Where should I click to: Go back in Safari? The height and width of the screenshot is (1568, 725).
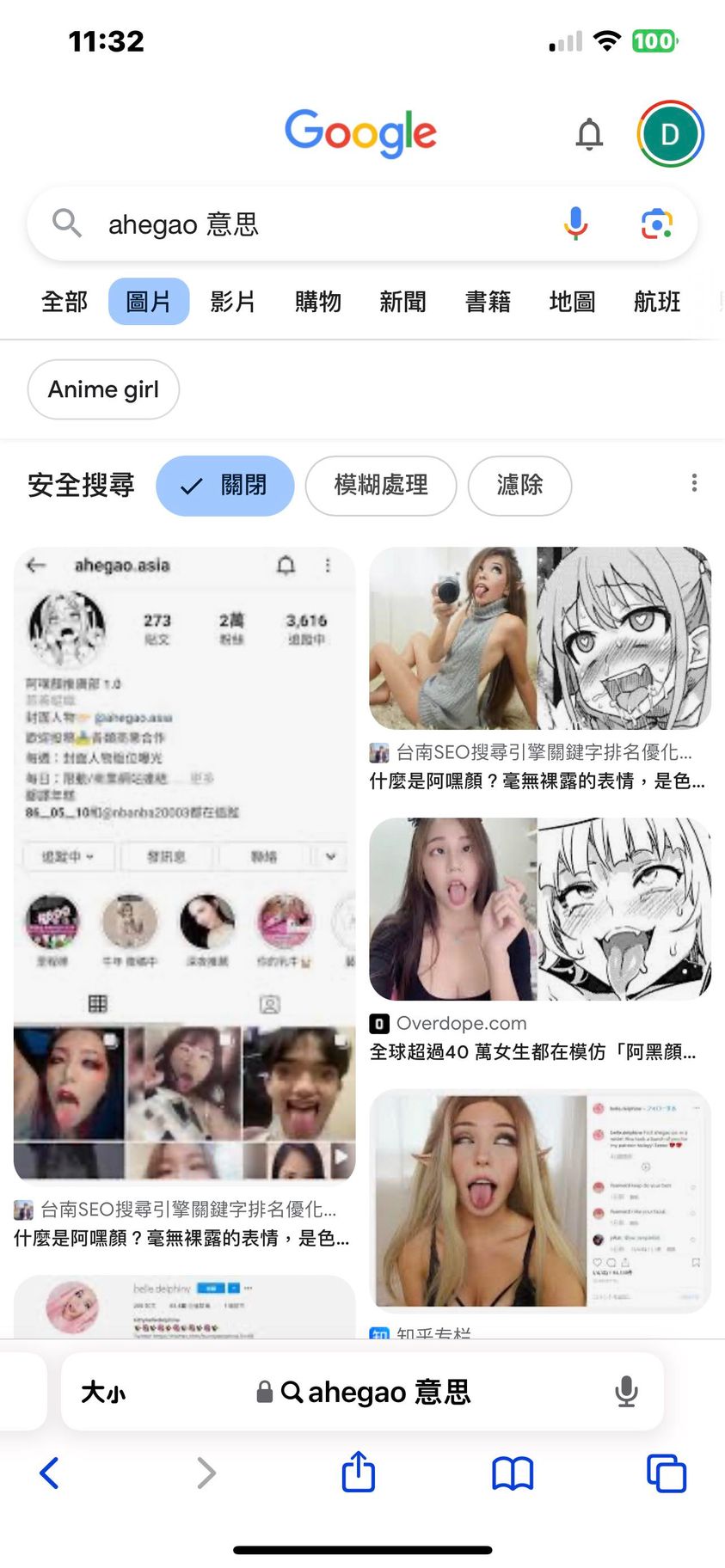49,1473
